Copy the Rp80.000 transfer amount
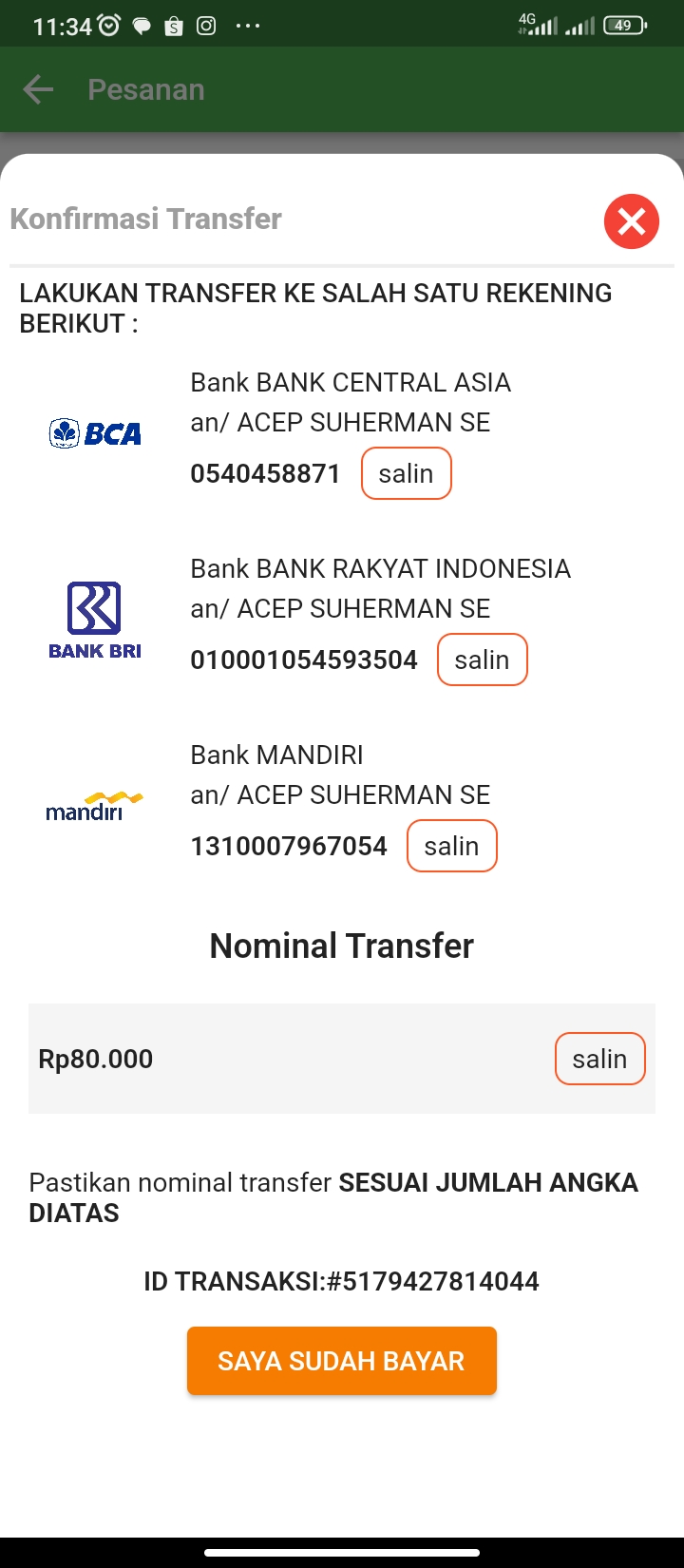This screenshot has width=684, height=1568. tap(600, 1059)
